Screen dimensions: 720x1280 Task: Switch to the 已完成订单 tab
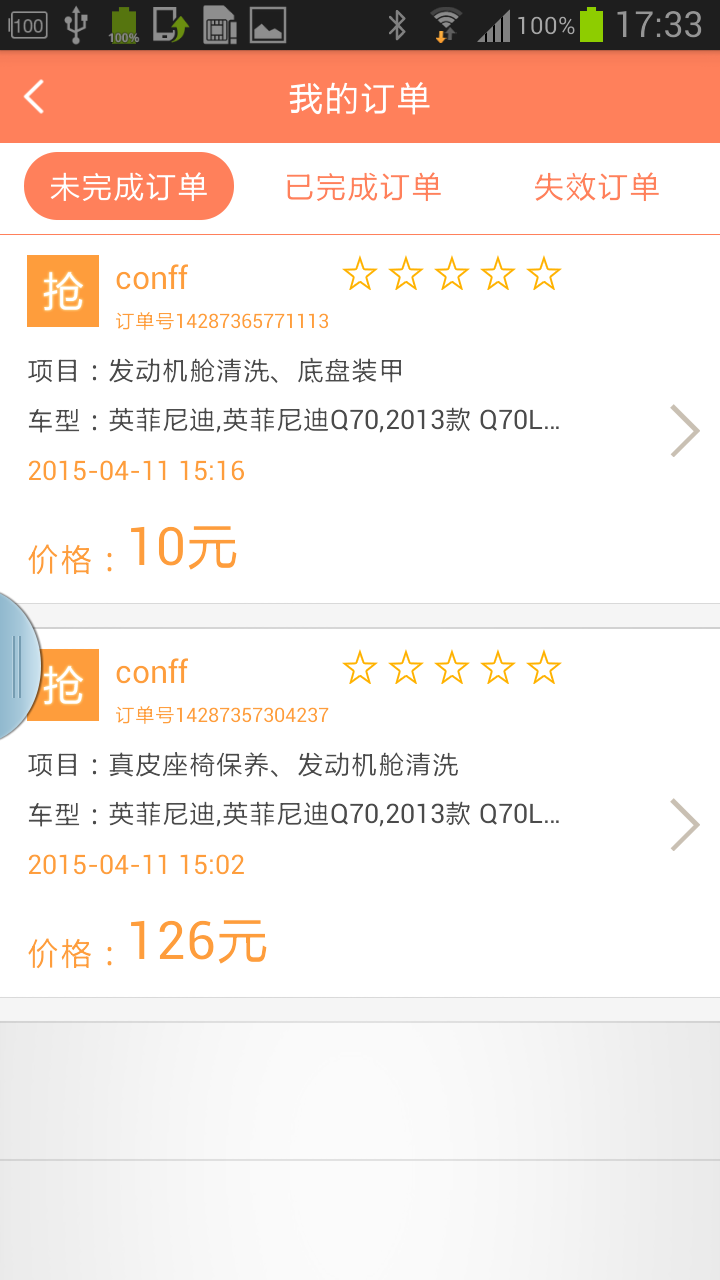(363, 187)
